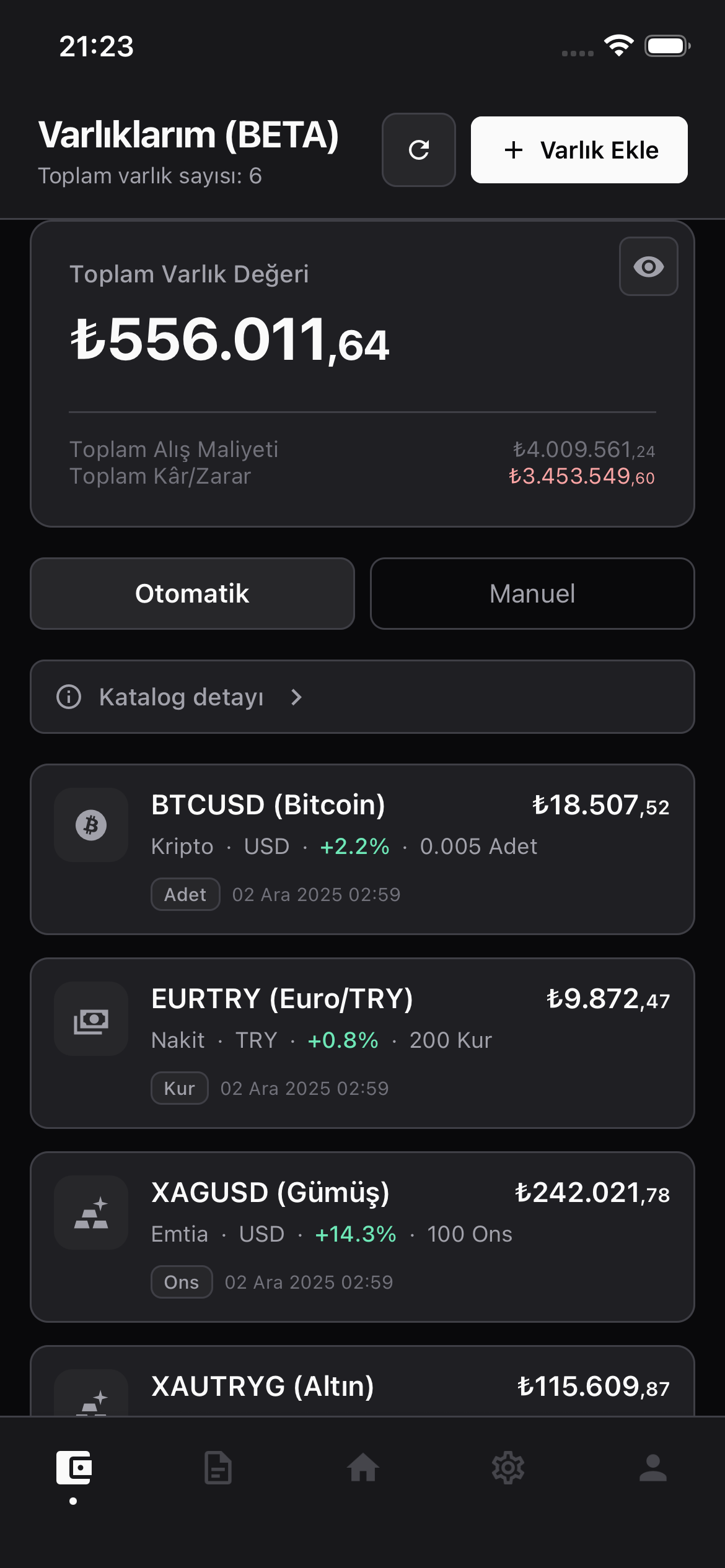Open the wallet tab in bottom navigation
Image resolution: width=725 pixels, height=1568 pixels.
click(75, 1467)
